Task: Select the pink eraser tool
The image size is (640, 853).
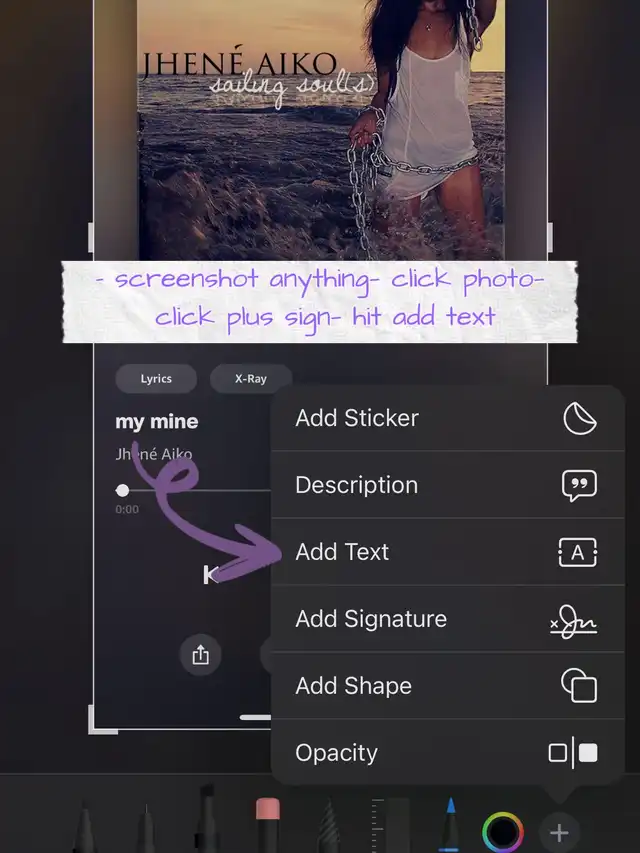Action: click(x=267, y=825)
